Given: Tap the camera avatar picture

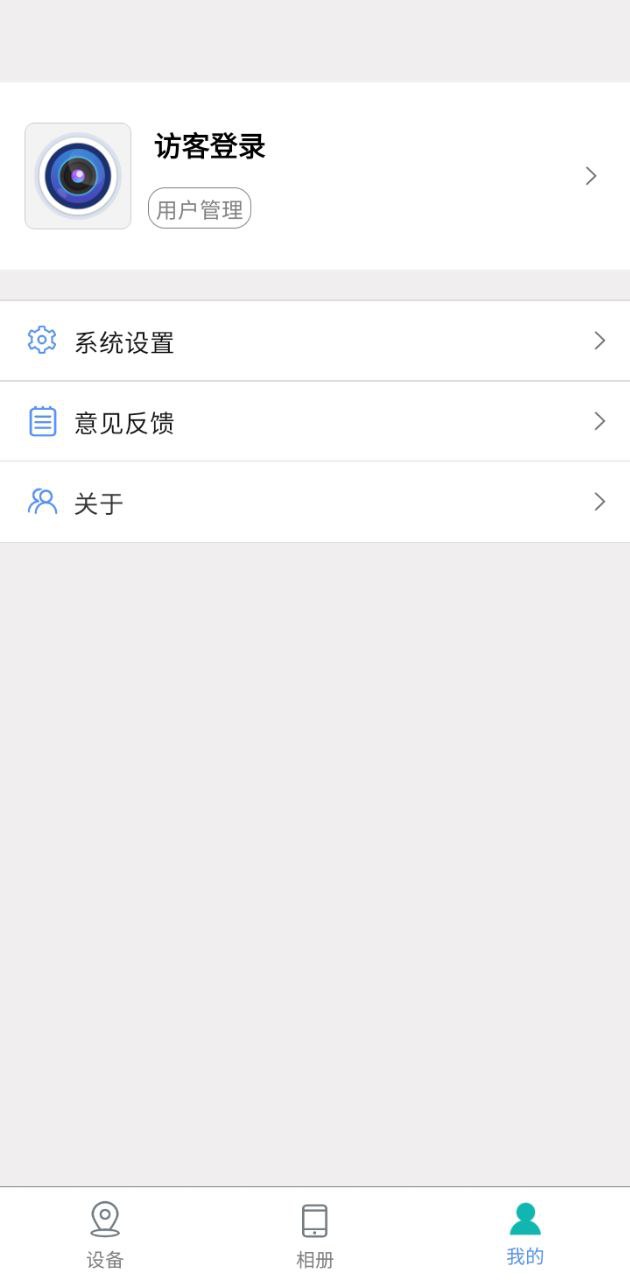Looking at the screenshot, I should click(x=78, y=176).
